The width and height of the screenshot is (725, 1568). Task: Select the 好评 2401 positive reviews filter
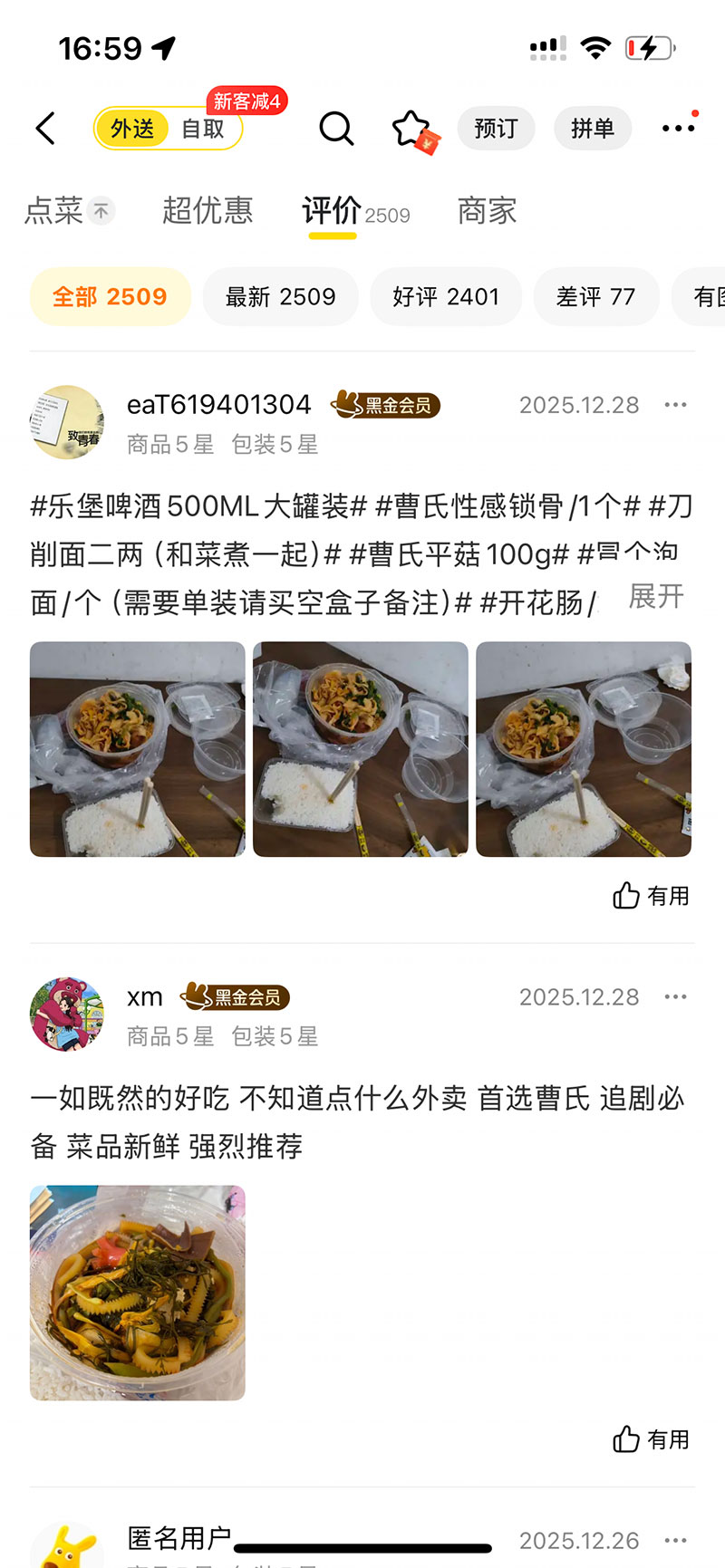click(x=446, y=296)
